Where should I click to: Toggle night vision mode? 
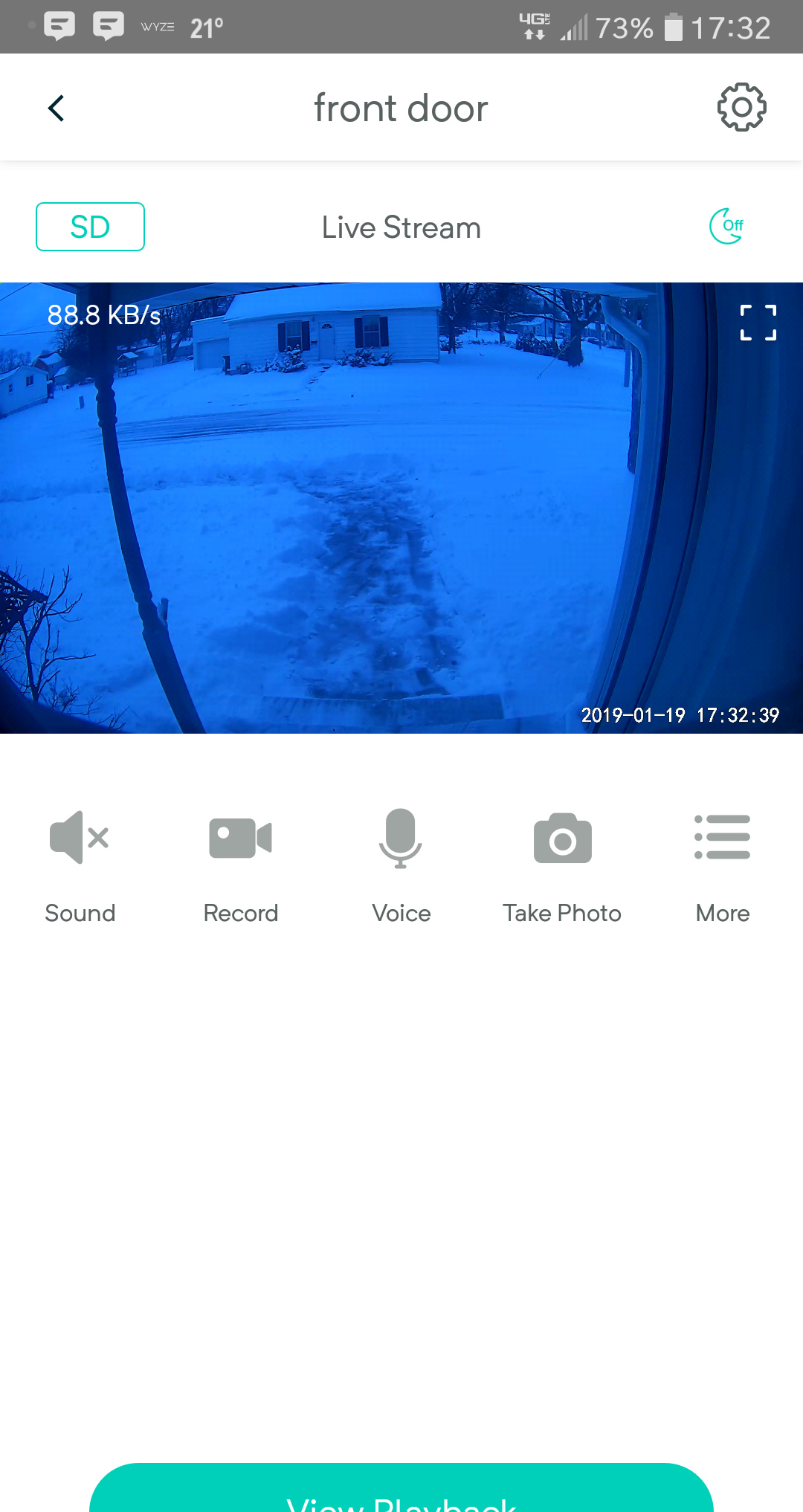(727, 226)
